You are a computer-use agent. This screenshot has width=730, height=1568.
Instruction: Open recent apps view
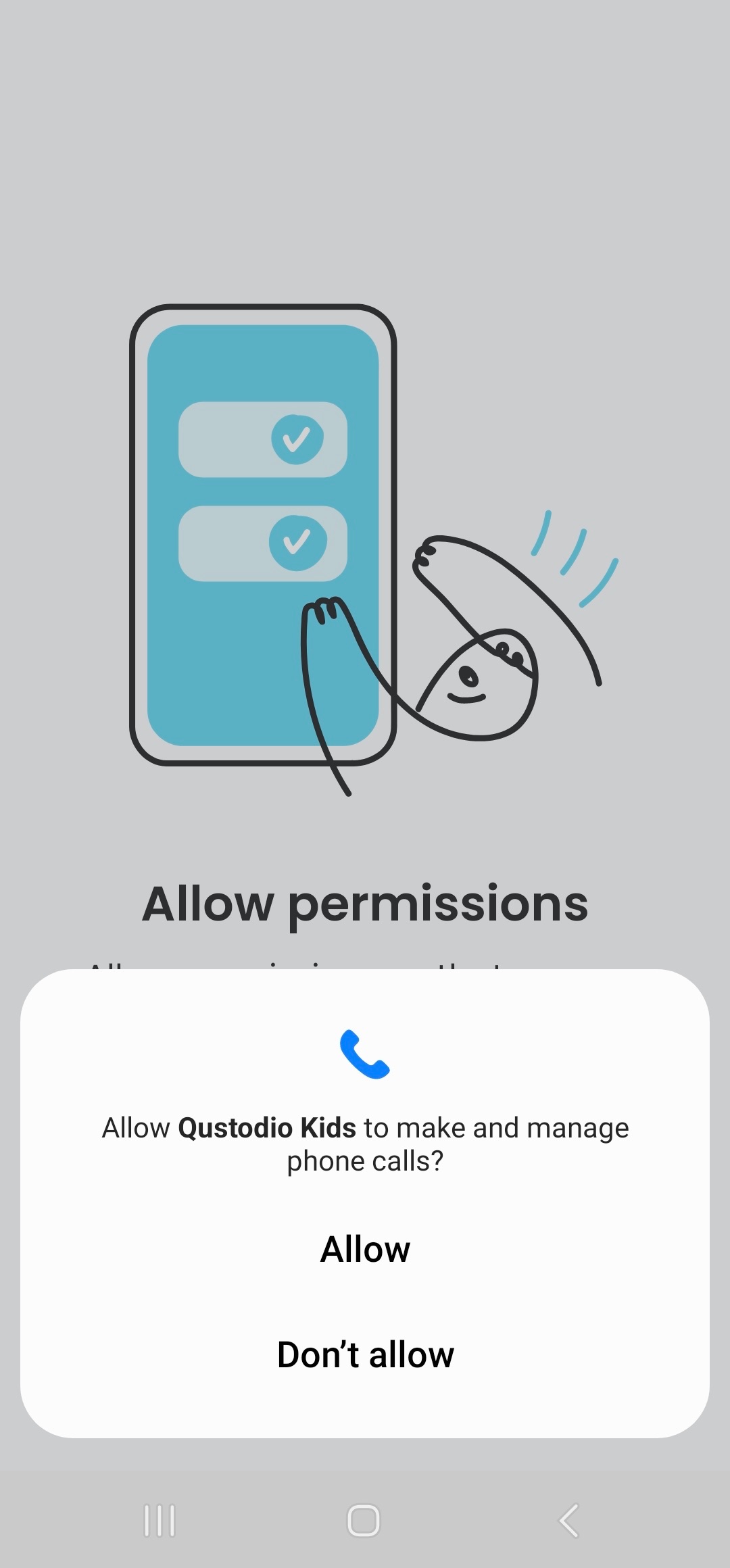click(160, 1521)
